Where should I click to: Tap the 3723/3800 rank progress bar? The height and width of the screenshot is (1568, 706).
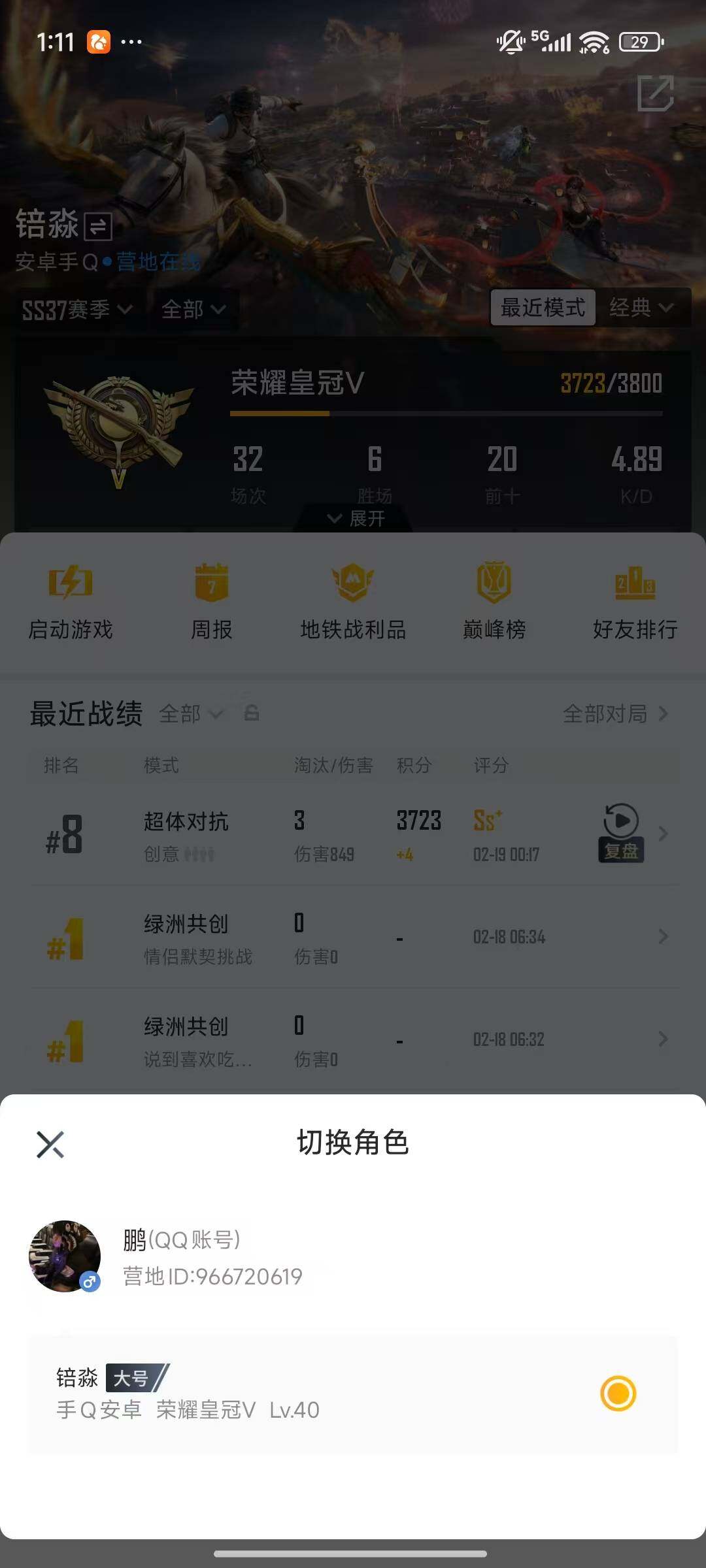446,414
